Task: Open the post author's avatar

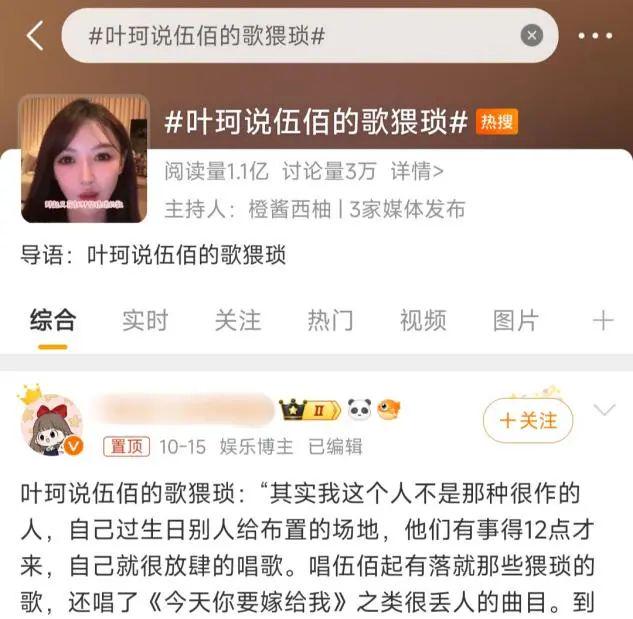Action: (50, 422)
